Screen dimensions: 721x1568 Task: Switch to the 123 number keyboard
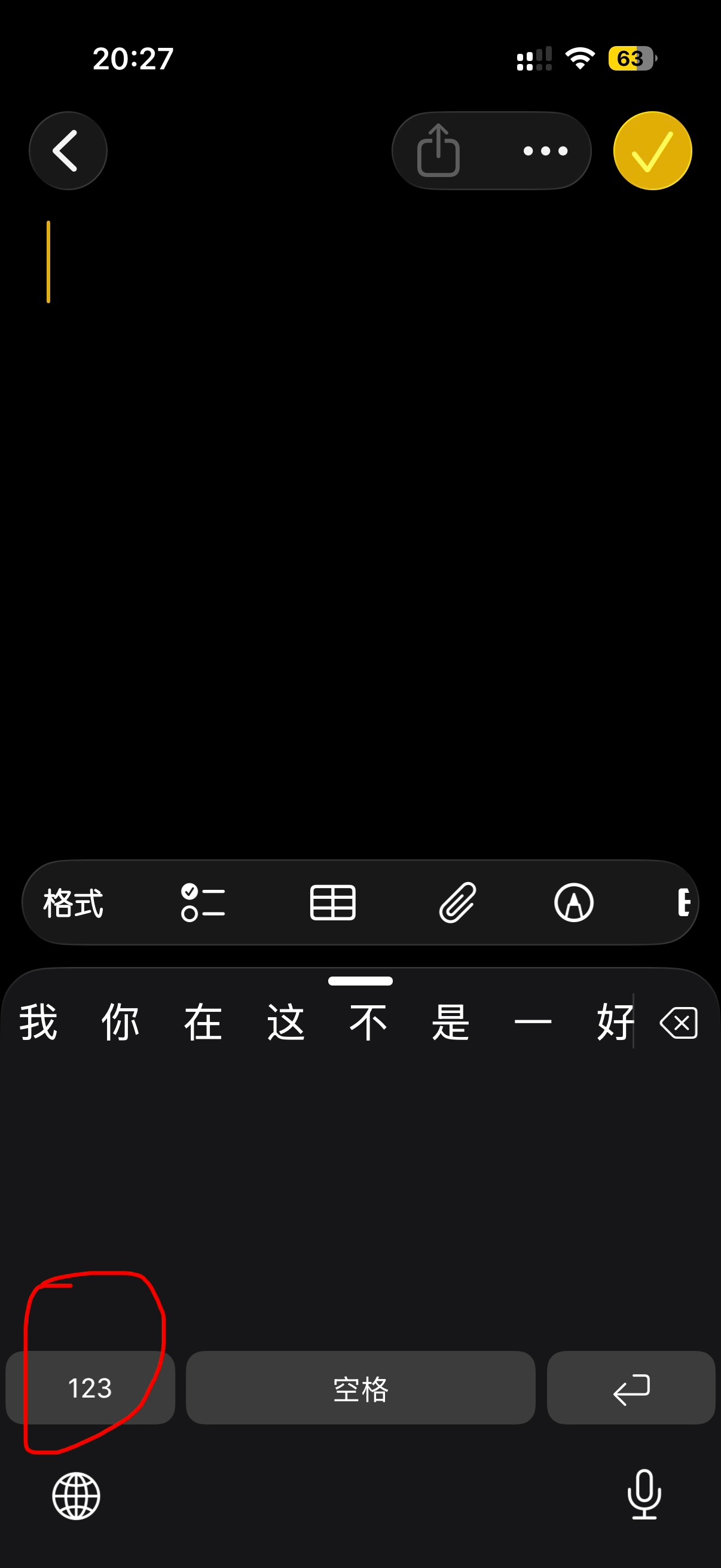pyautogui.click(x=90, y=1388)
